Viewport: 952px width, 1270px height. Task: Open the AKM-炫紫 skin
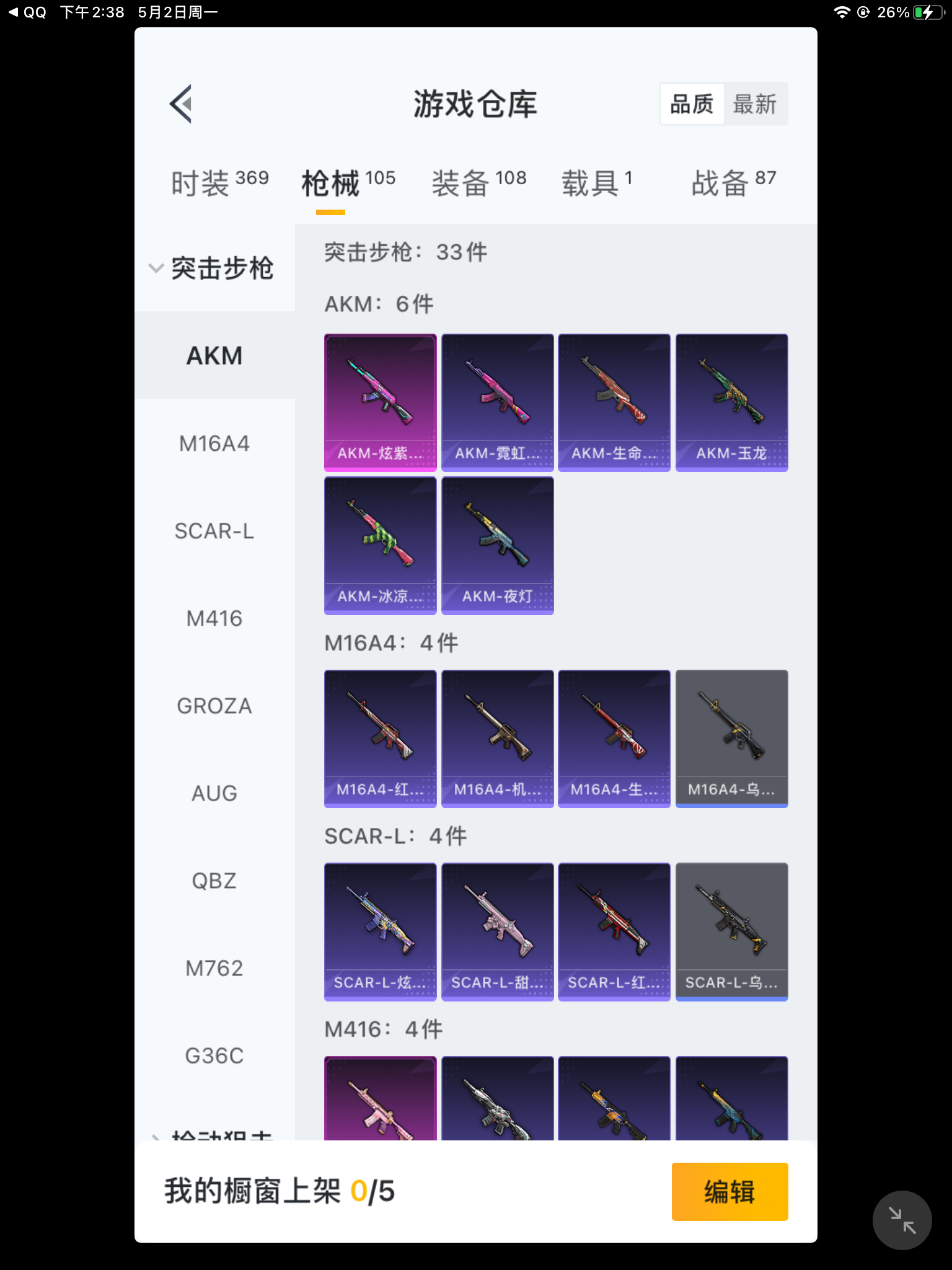pos(380,402)
